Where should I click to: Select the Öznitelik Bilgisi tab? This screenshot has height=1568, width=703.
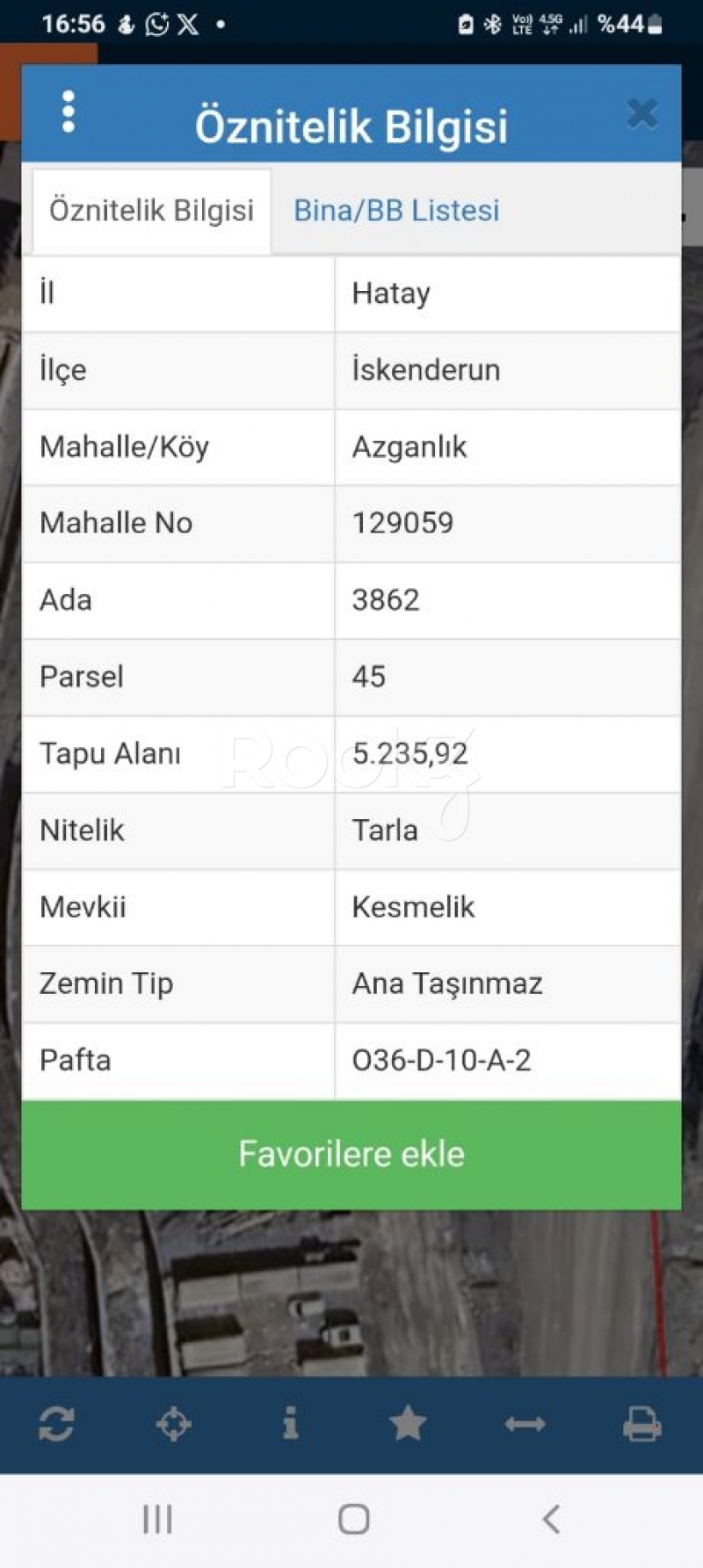(151, 211)
